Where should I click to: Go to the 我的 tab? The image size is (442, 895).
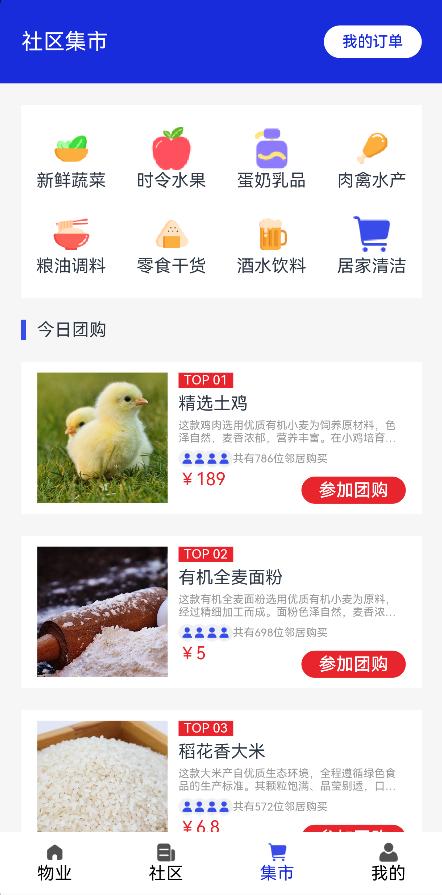coord(388,863)
